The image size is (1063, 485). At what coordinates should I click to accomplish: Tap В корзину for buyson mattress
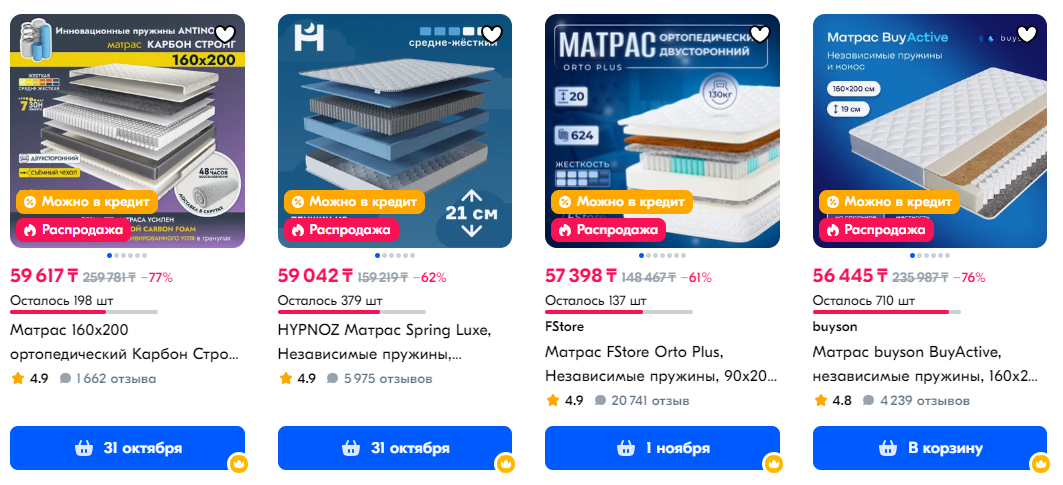(x=929, y=448)
